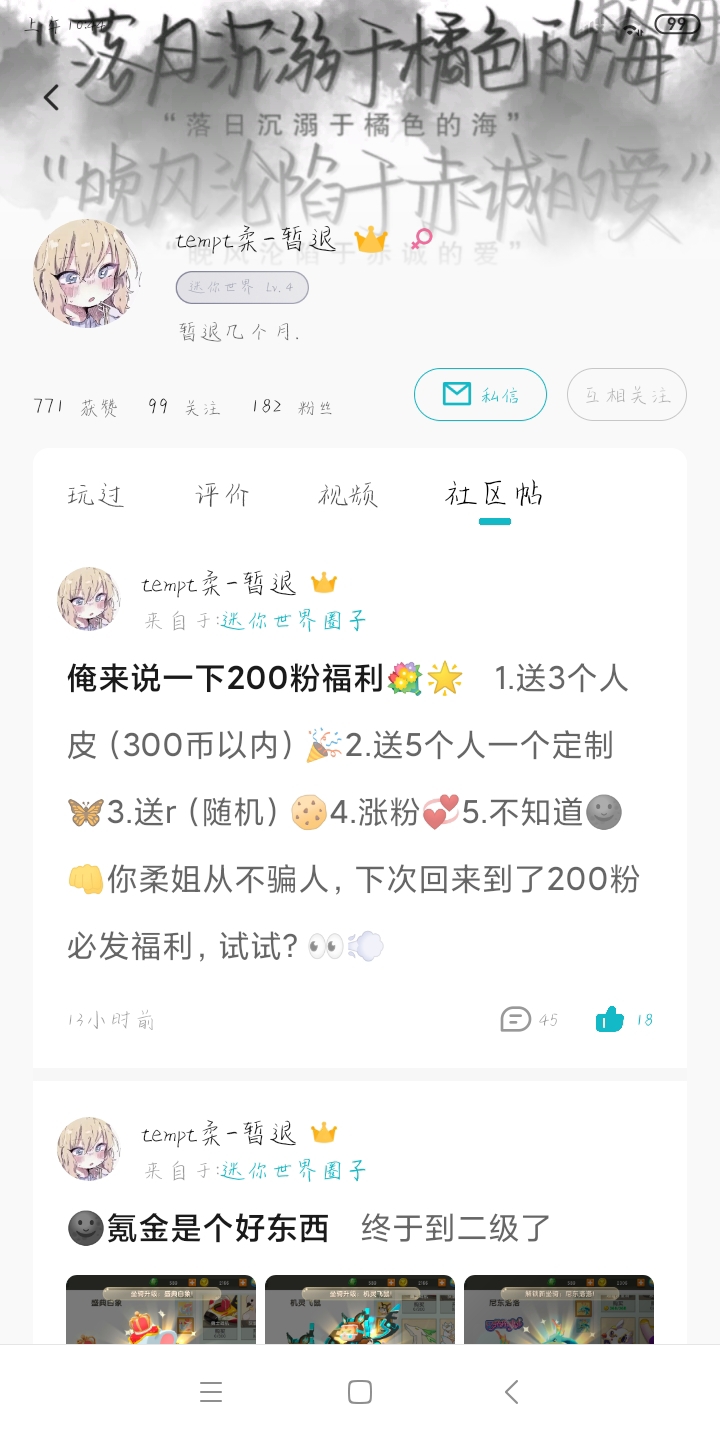View the user's large profile avatar
This screenshot has width=720, height=1440.
click(88, 272)
